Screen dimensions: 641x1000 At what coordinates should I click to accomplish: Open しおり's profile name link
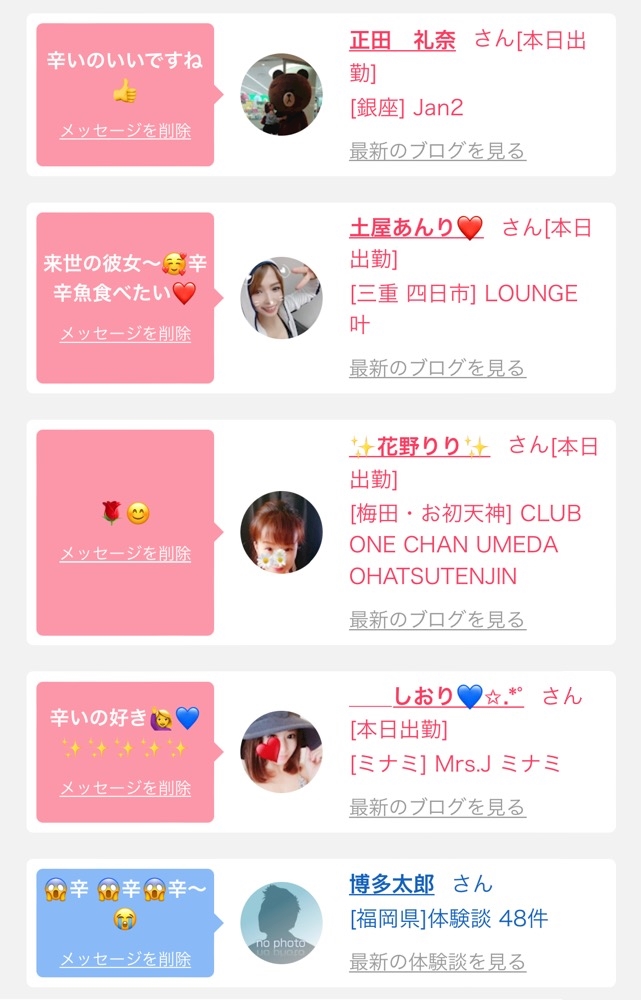[x=437, y=696]
